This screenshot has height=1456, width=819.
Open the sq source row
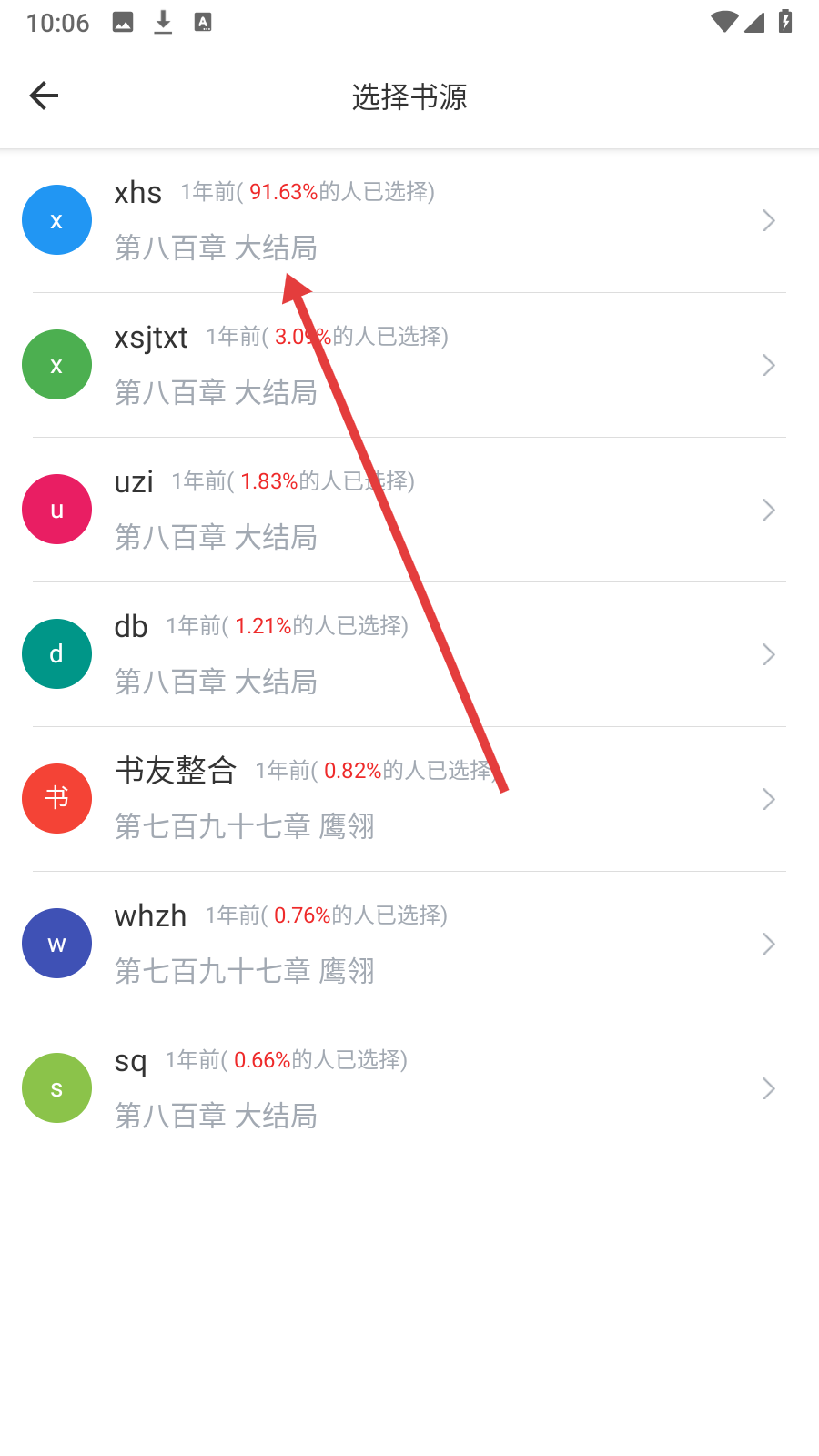tap(409, 1088)
